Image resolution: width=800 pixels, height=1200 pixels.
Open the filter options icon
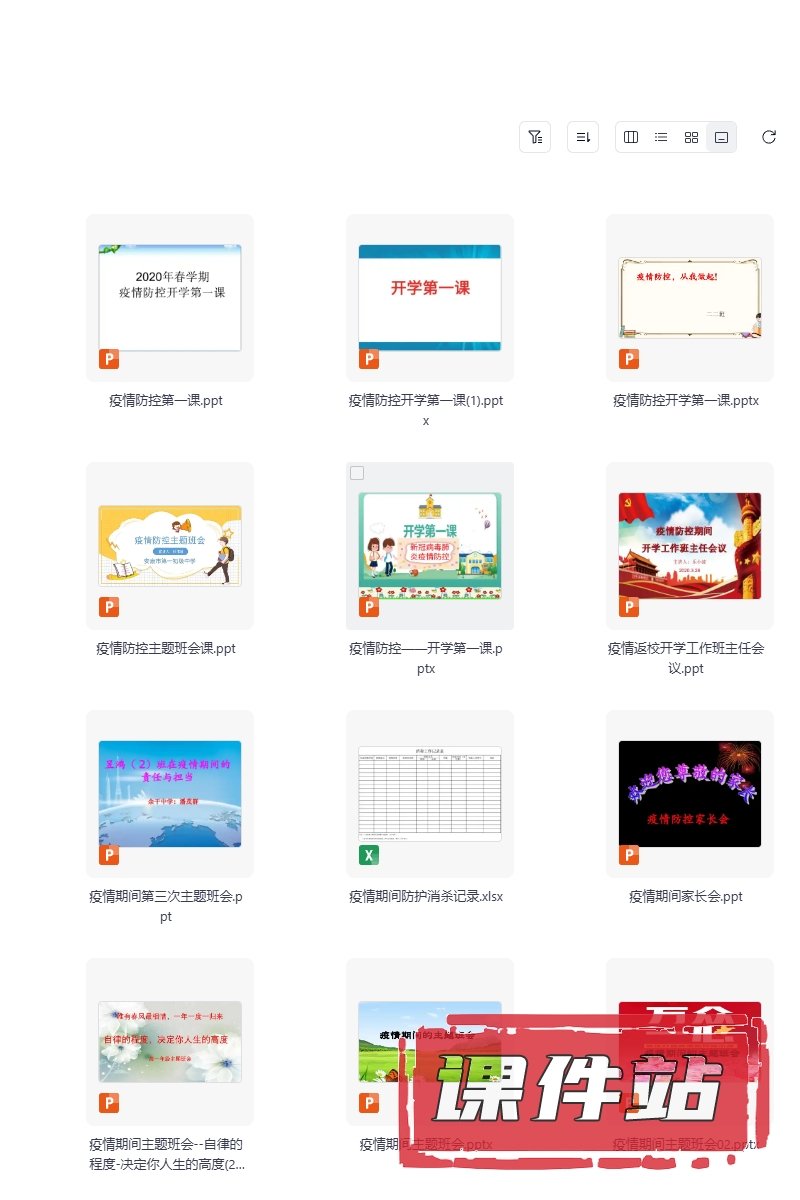(x=535, y=137)
